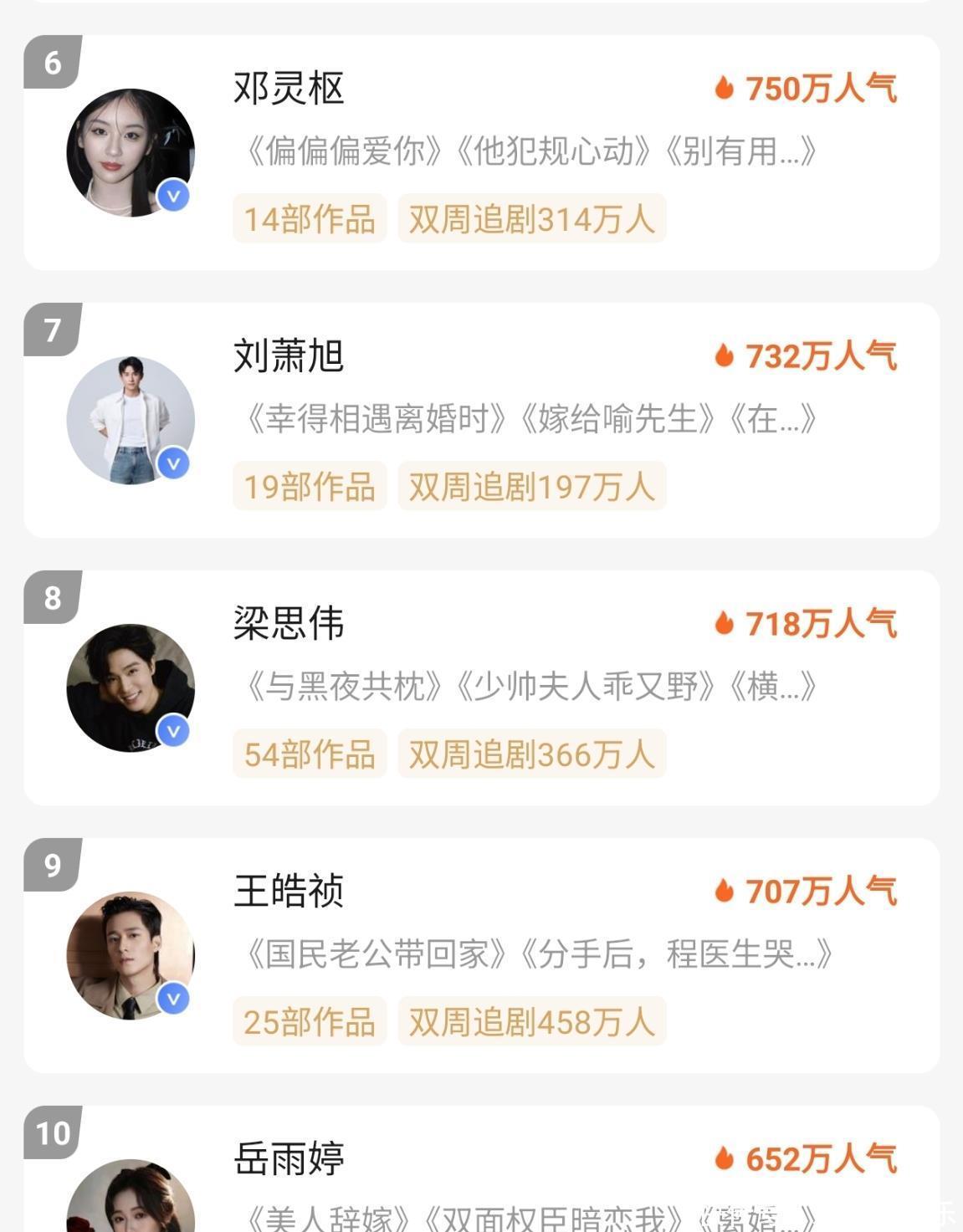963x1232 pixels.
Task: Open 王皓祯's ranking card
Action: [x=481, y=955]
